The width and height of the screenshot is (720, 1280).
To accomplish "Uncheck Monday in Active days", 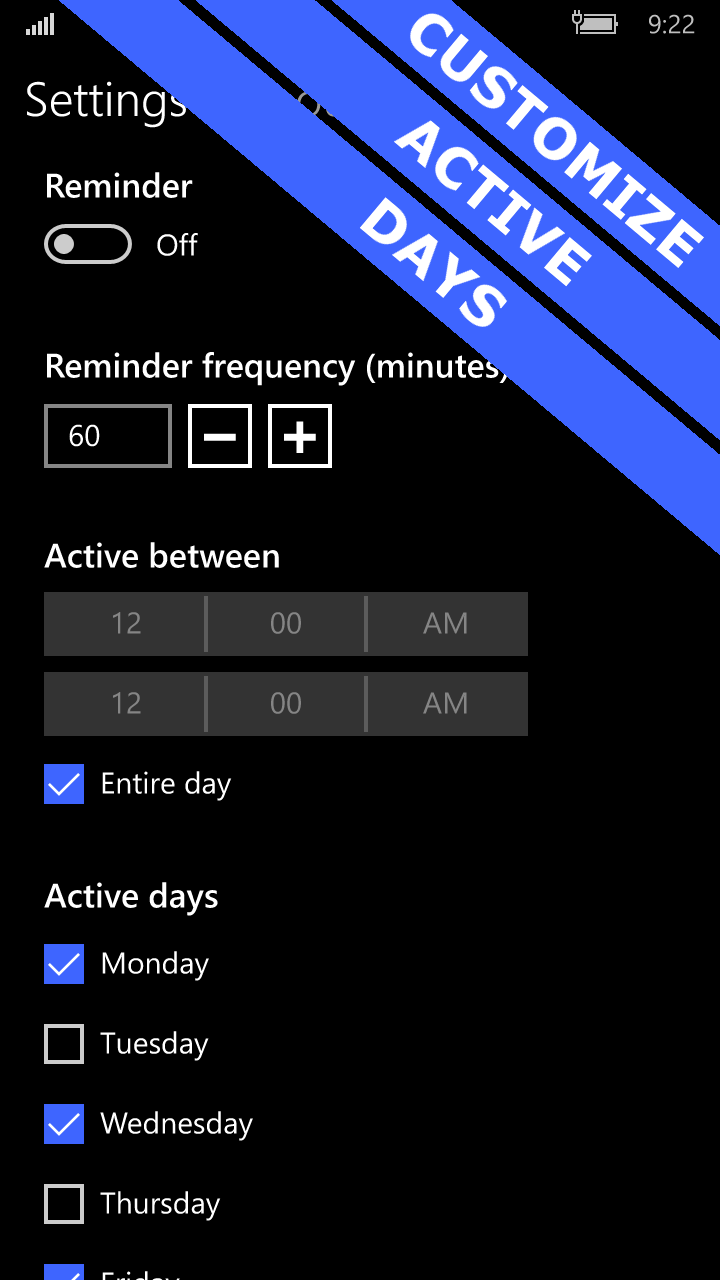I will point(64,964).
